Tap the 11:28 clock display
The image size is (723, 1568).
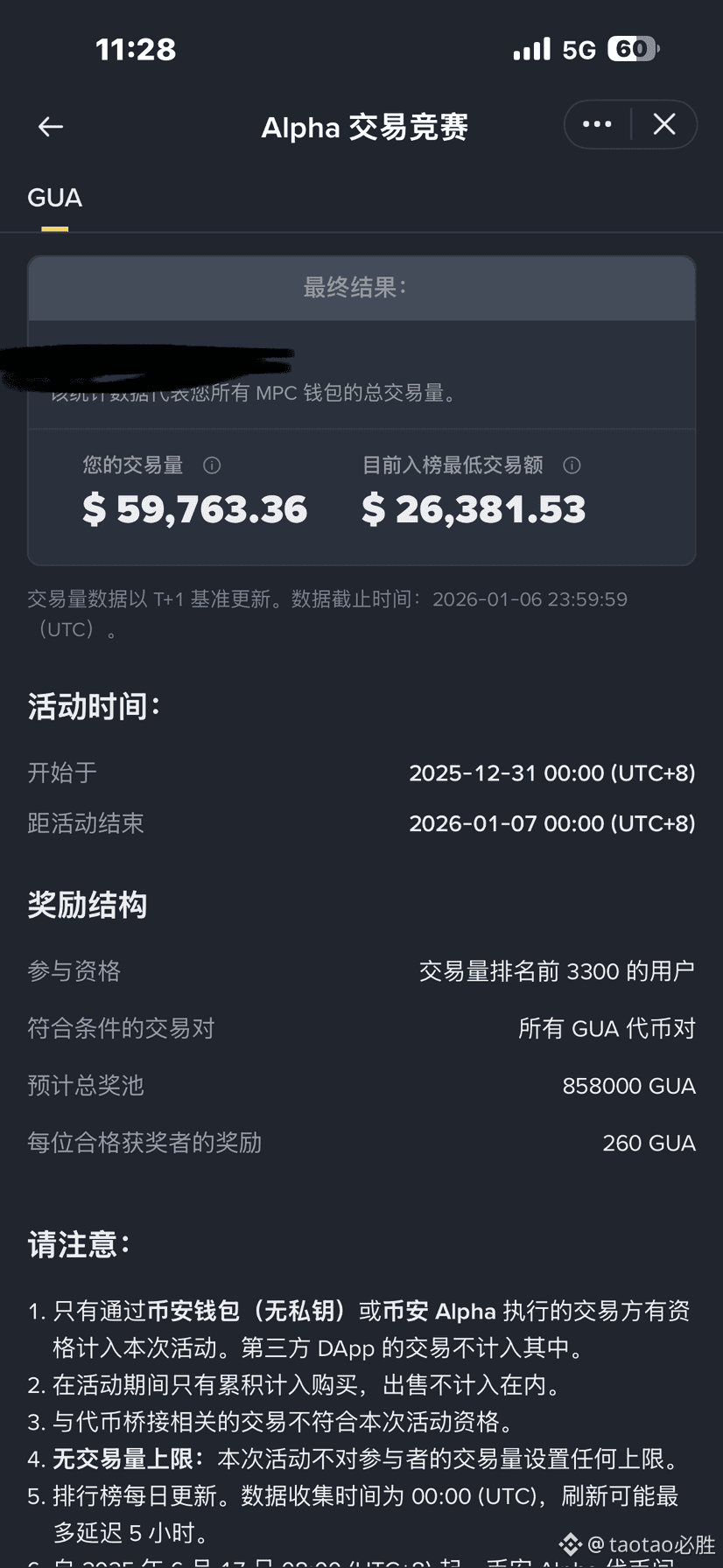coord(136,50)
